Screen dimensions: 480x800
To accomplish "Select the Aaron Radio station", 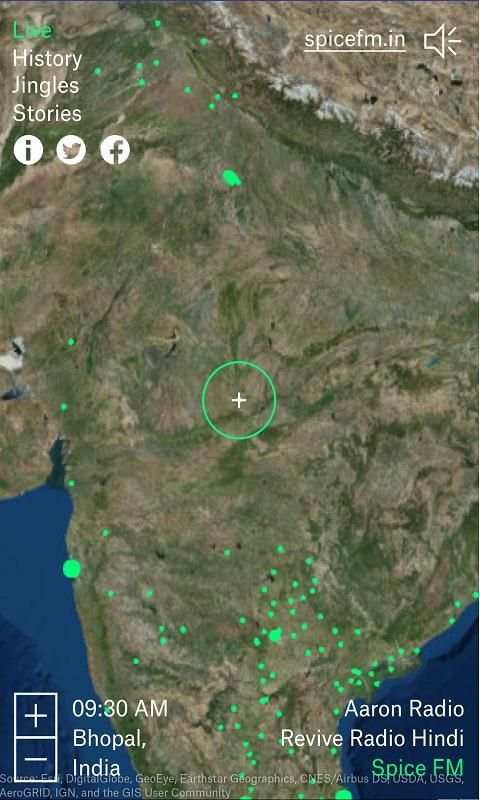I will (x=404, y=709).
